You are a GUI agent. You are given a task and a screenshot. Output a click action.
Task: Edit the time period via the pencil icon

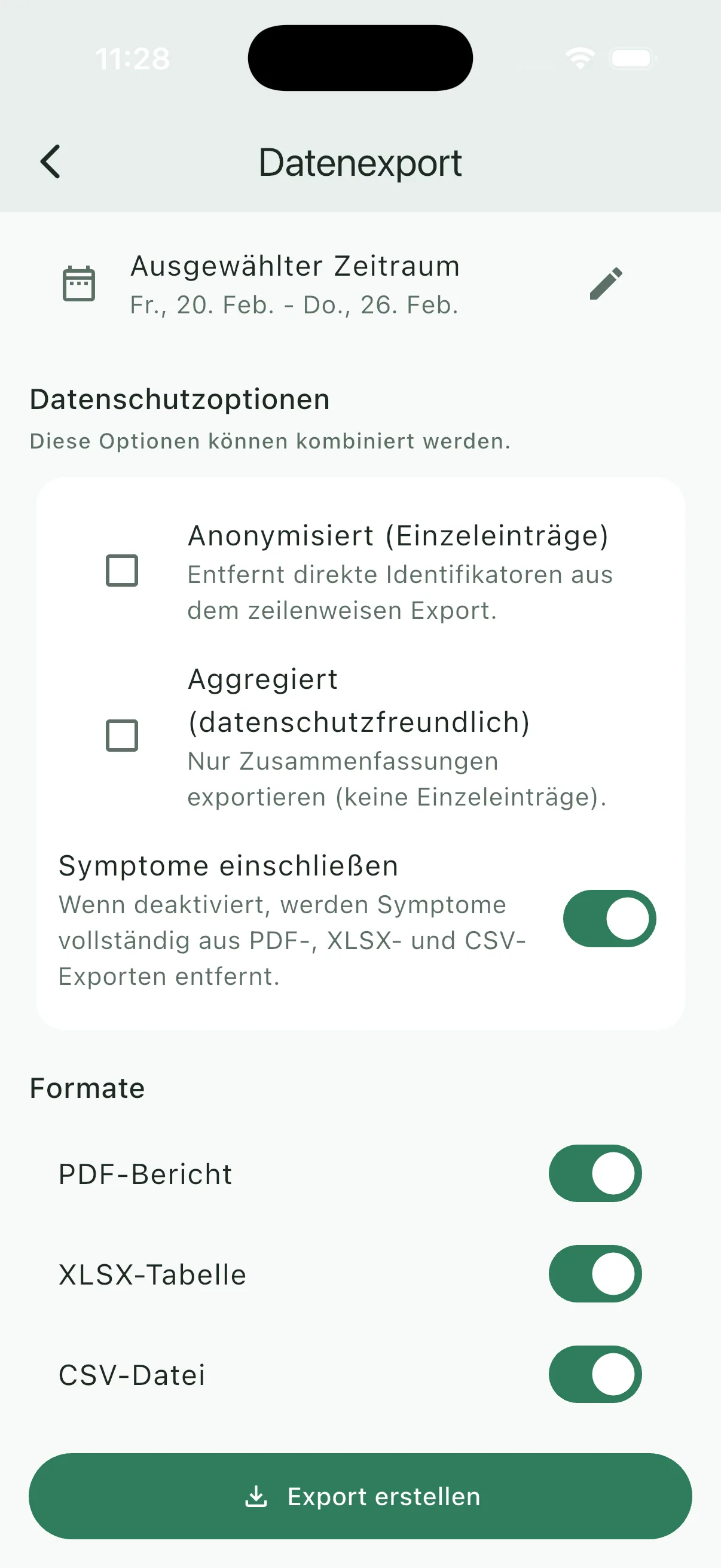[606, 283]
